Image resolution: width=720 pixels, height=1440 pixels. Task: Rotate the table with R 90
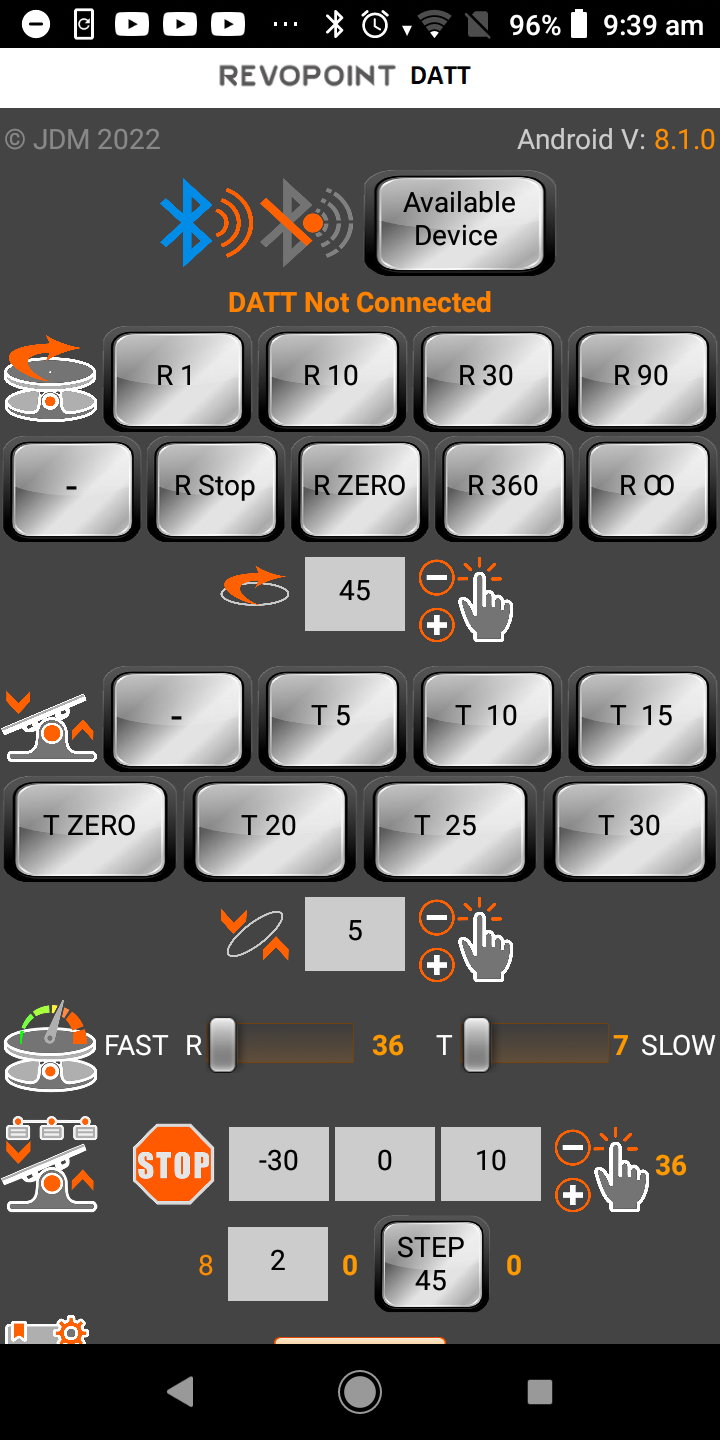tap(641, 377)
